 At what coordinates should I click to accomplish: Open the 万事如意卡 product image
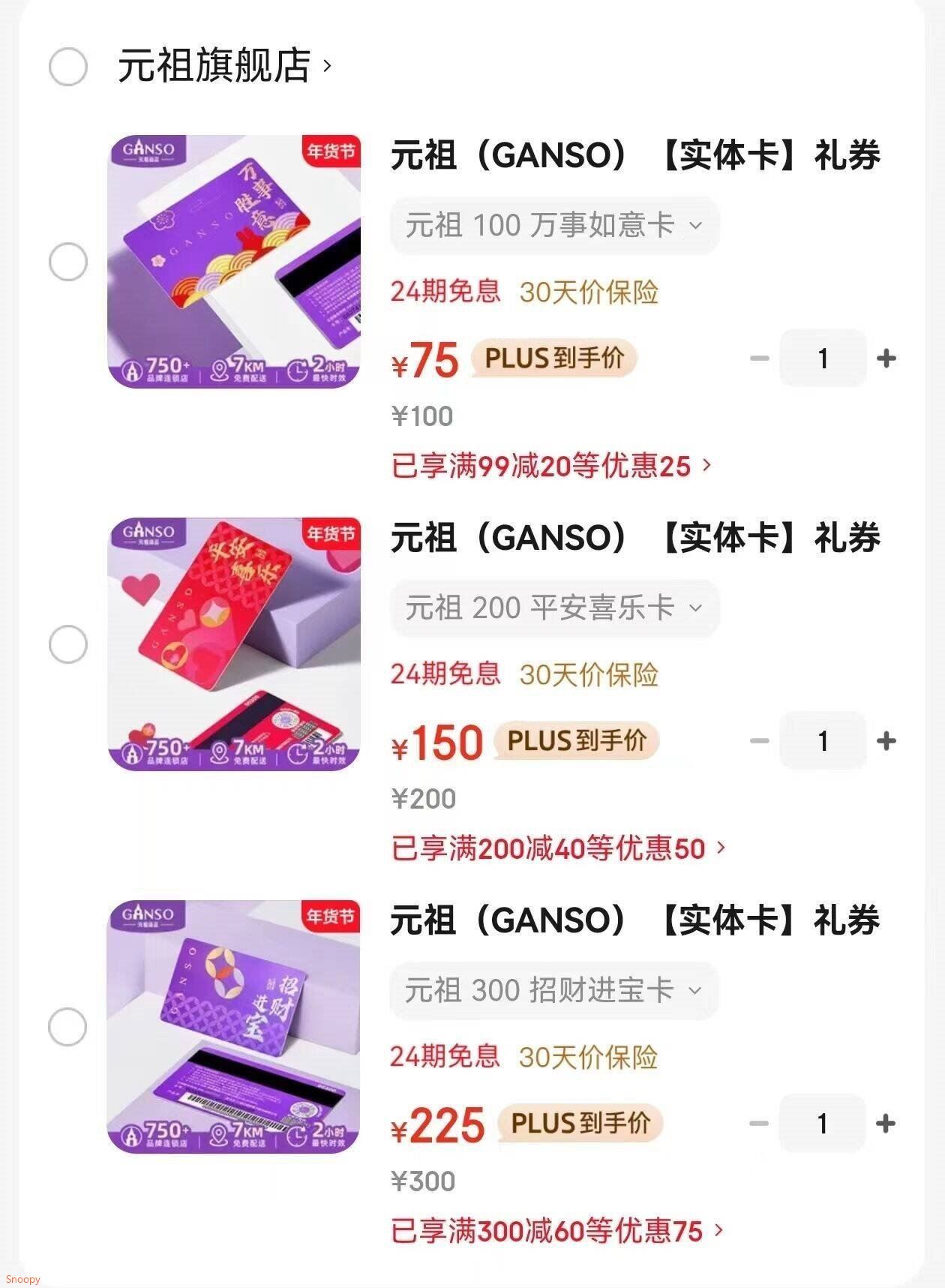point(234,262)
